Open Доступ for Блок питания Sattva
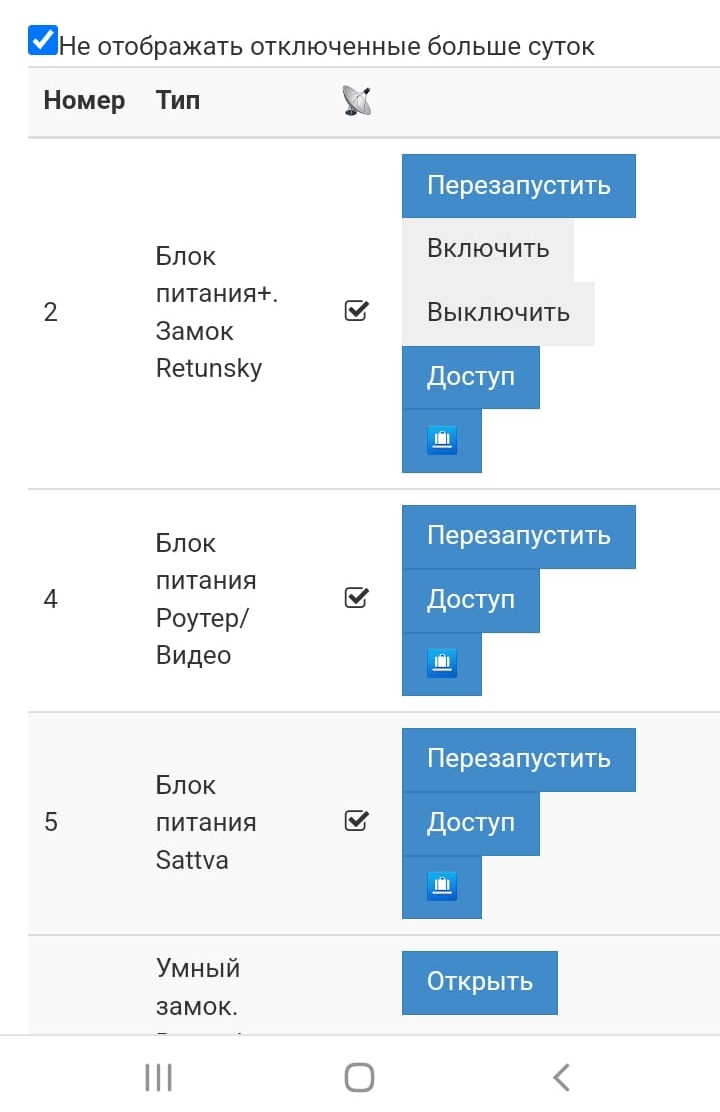Screen dimensions: 720x1112 tap(470, 823)
